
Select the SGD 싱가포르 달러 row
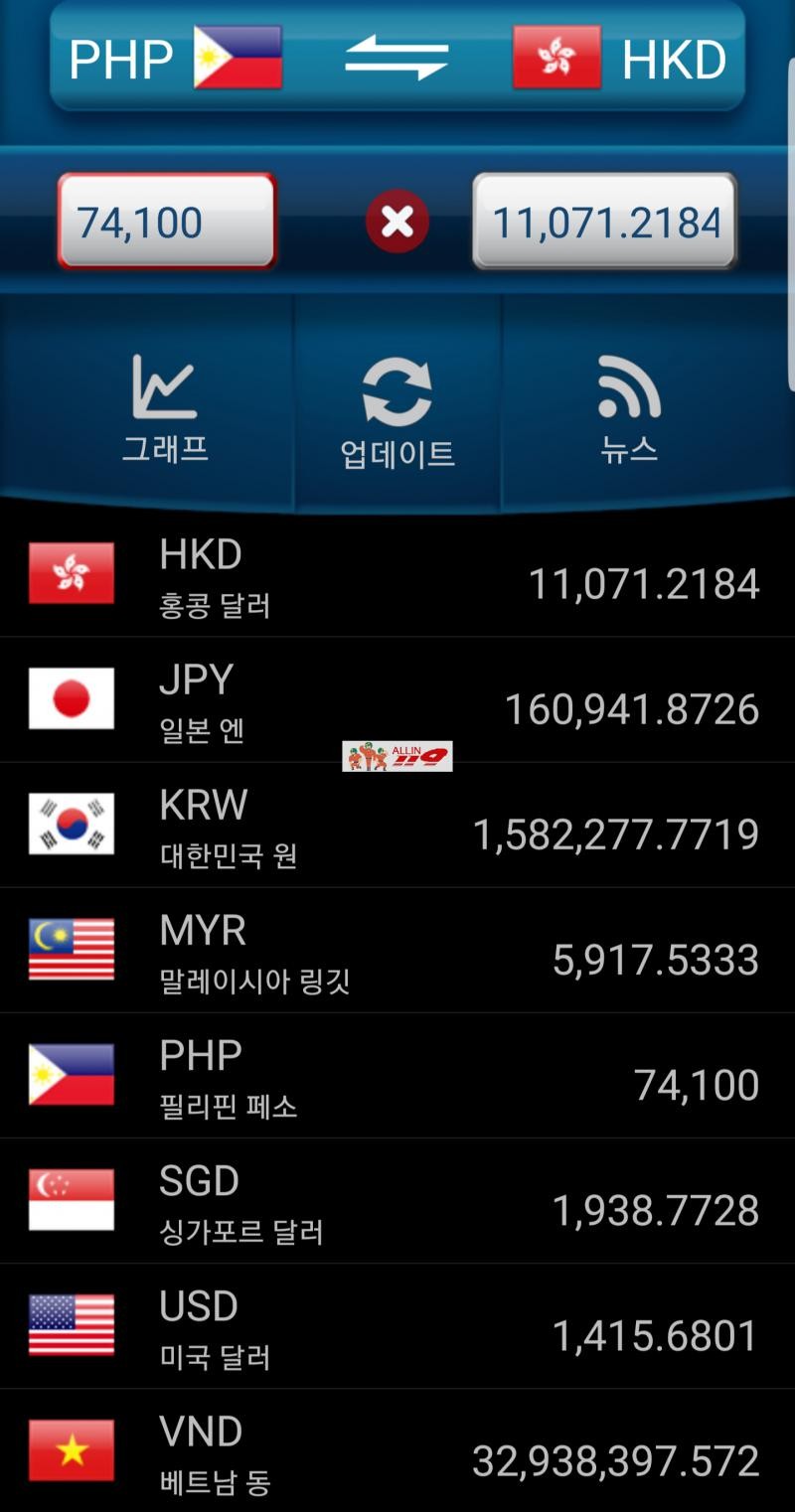click(397, 1201)
